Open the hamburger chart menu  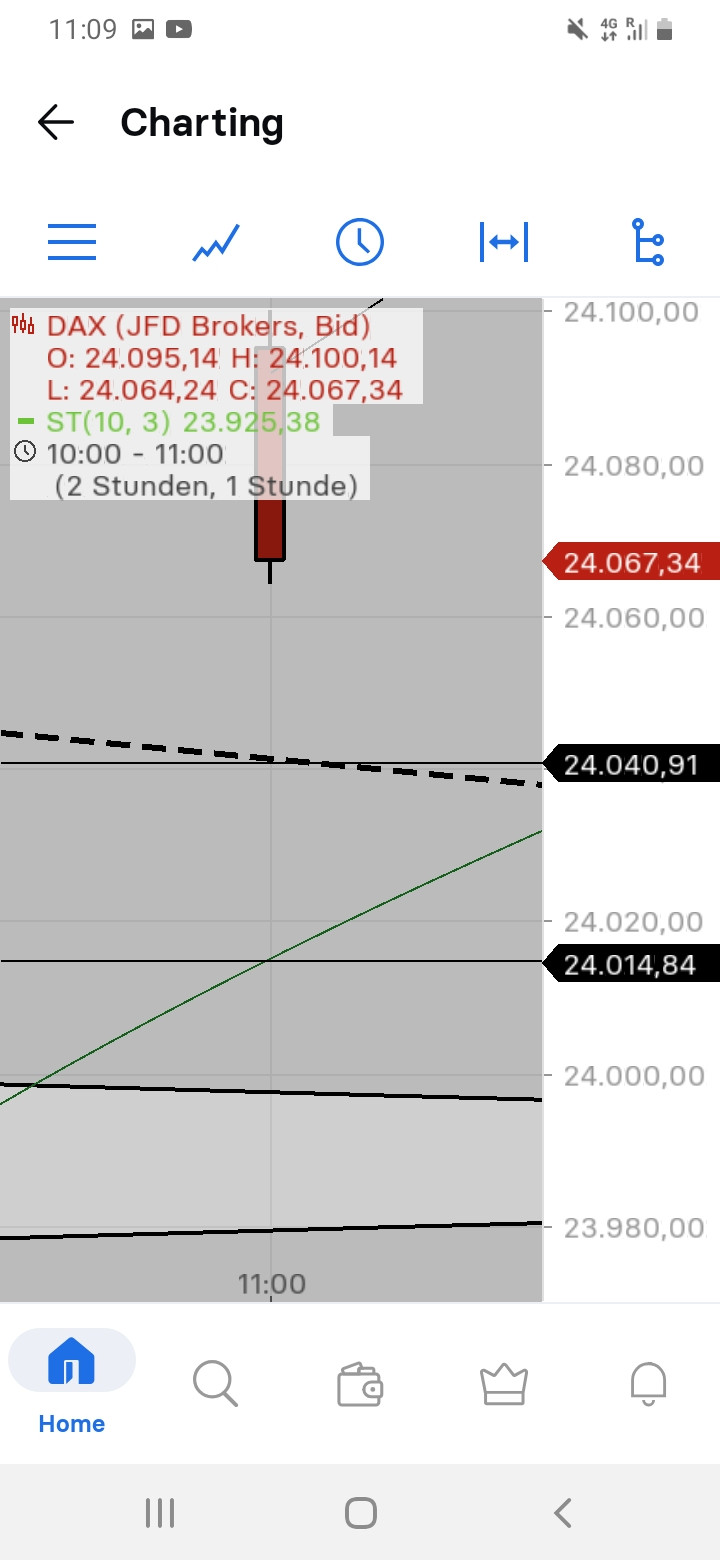coord(72,242)
